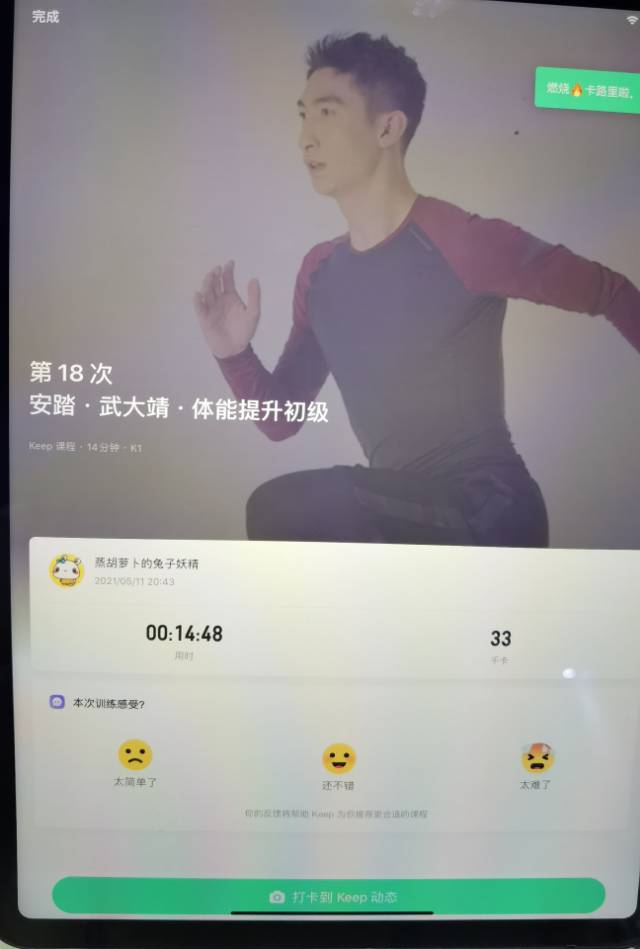
Task: Choose 还不错 as workout feedback
Action: click(339, 760)
